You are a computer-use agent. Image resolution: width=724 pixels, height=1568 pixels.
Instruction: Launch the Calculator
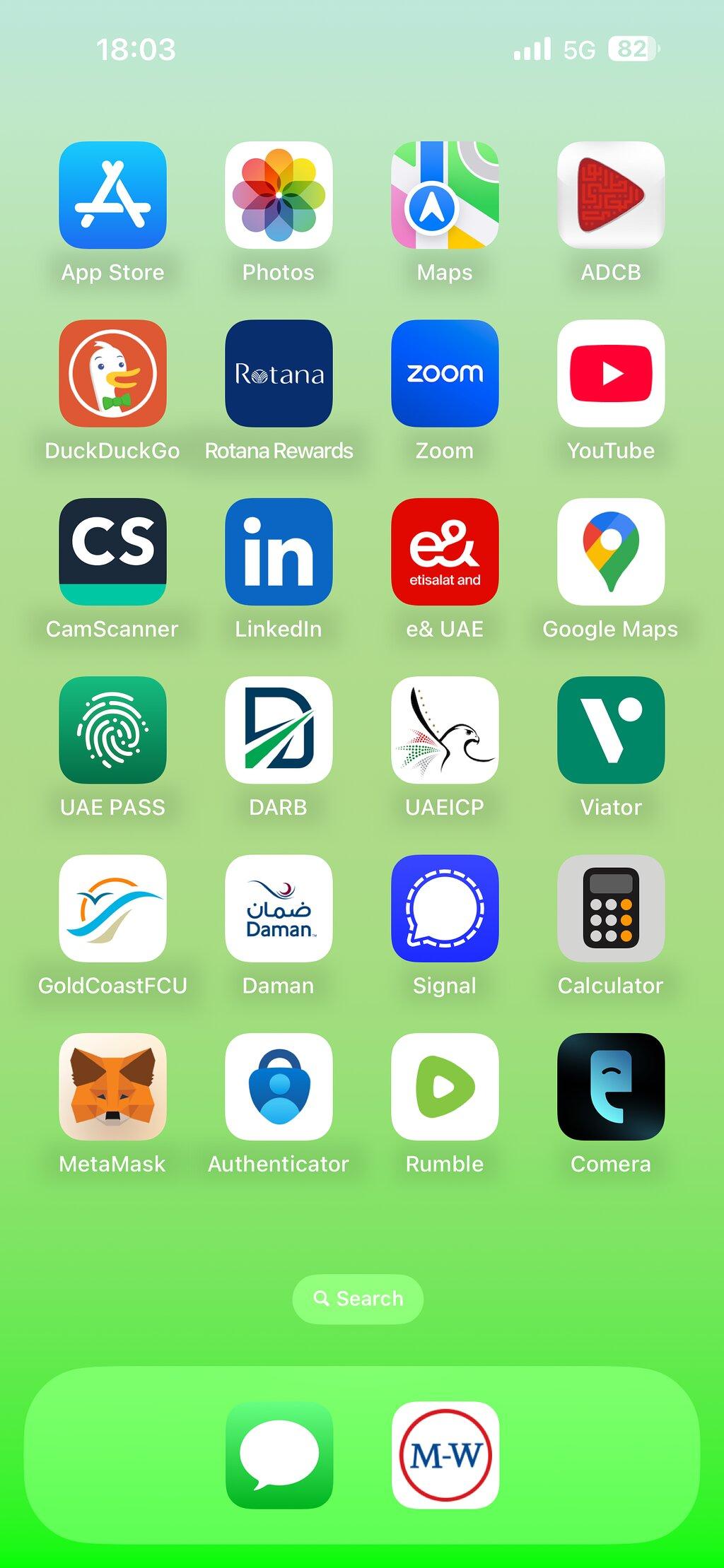click(611, 909)
